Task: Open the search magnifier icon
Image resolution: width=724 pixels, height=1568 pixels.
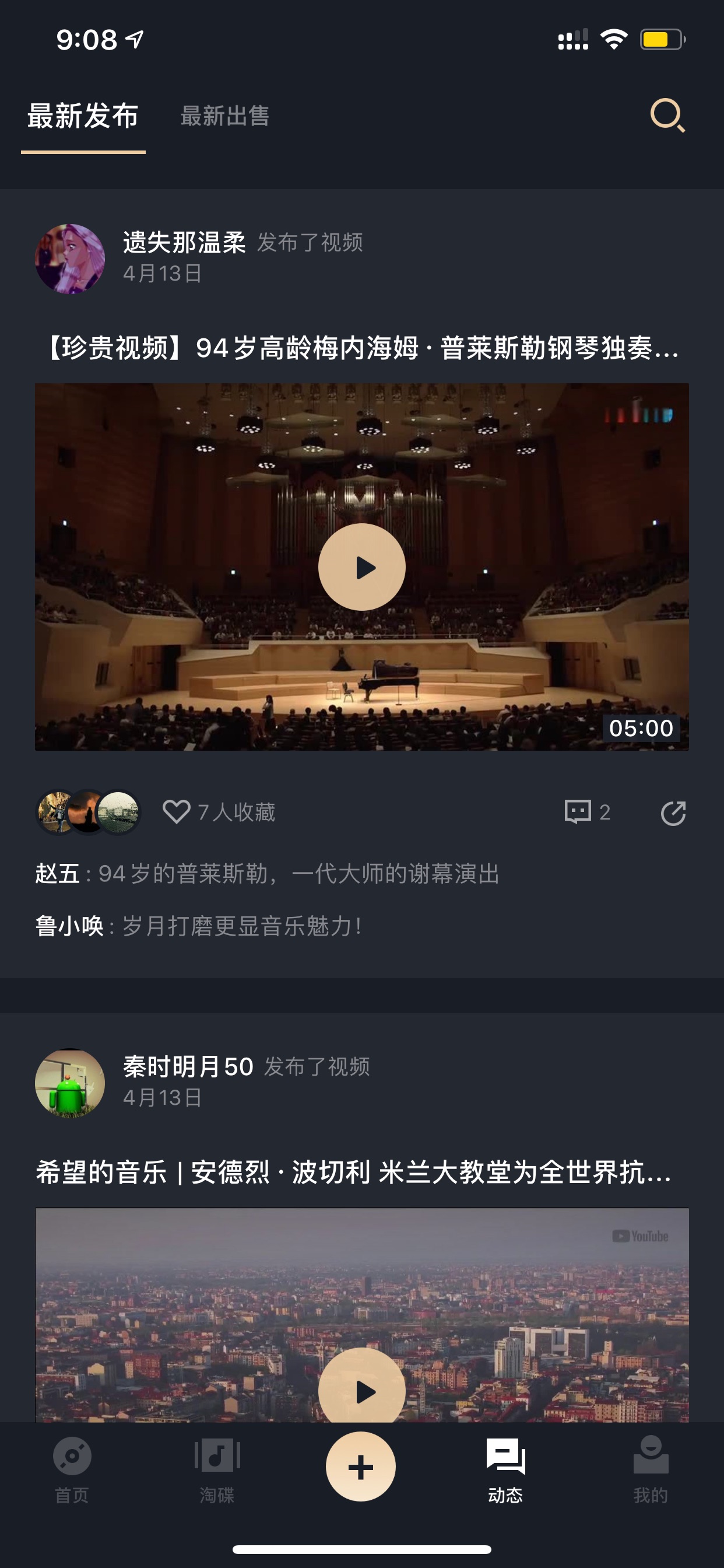Action: [667, 115]
